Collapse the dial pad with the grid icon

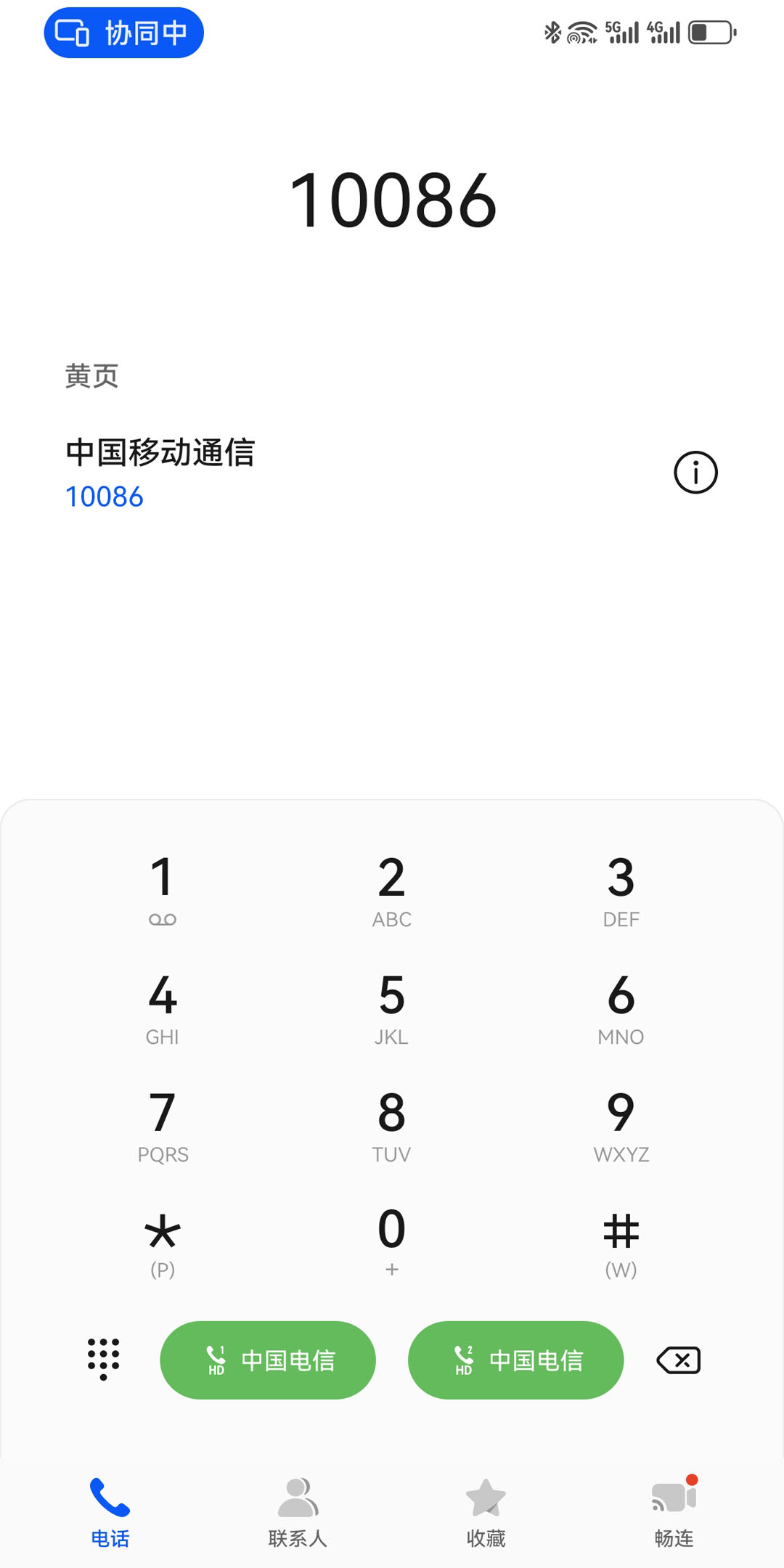point(103,1359)
